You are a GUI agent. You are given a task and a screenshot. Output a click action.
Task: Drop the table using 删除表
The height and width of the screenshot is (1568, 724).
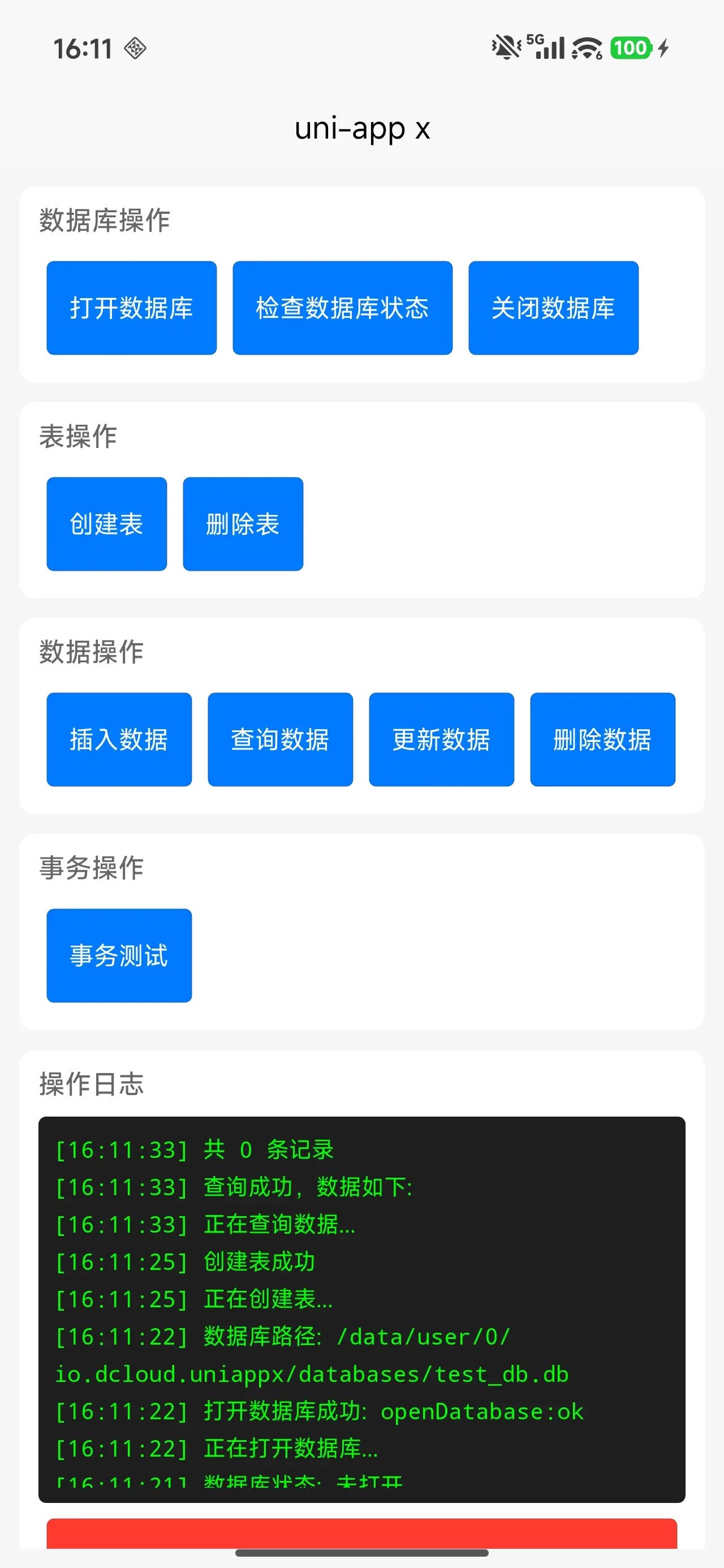pyautogui.click(x=243, y=524)
